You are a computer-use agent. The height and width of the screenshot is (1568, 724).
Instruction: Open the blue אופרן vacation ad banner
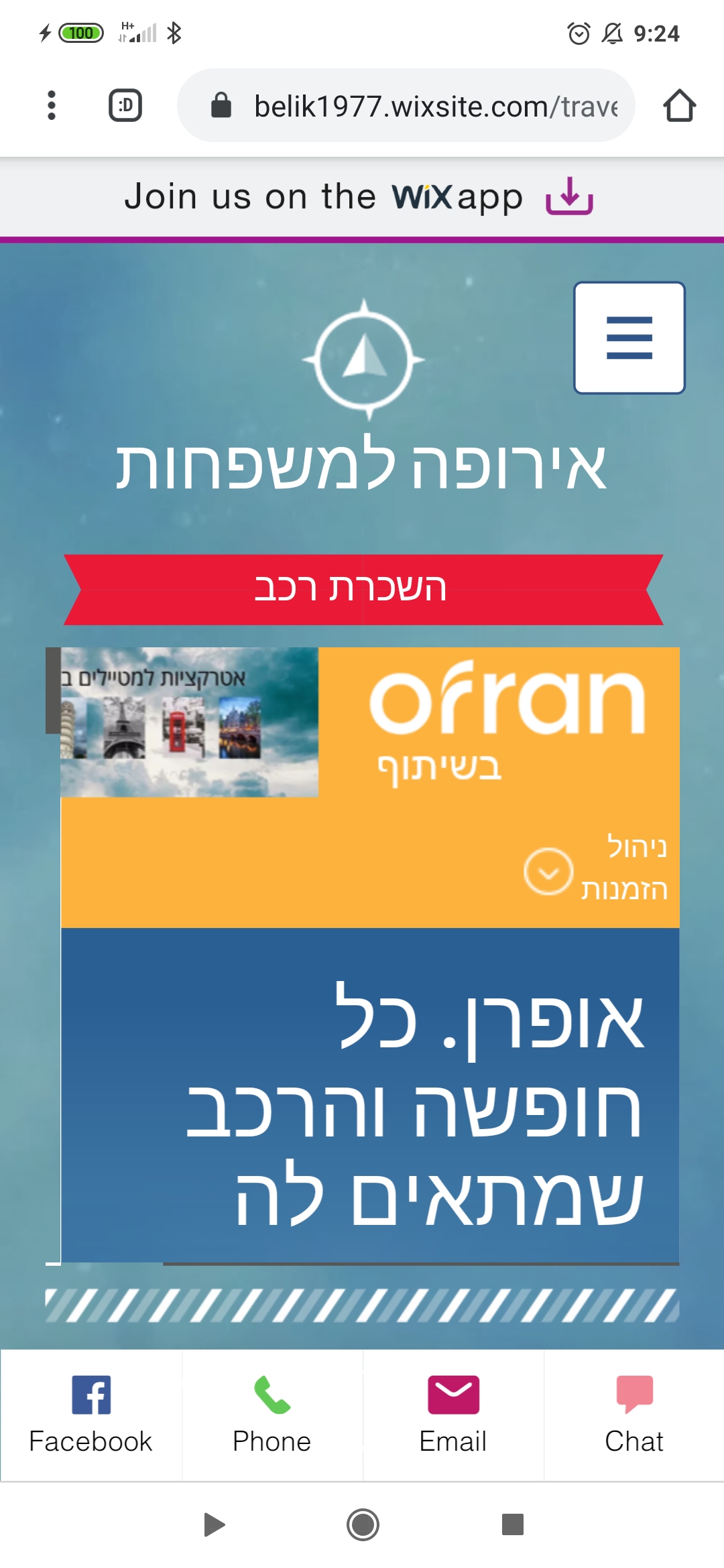pos(370,1096)
